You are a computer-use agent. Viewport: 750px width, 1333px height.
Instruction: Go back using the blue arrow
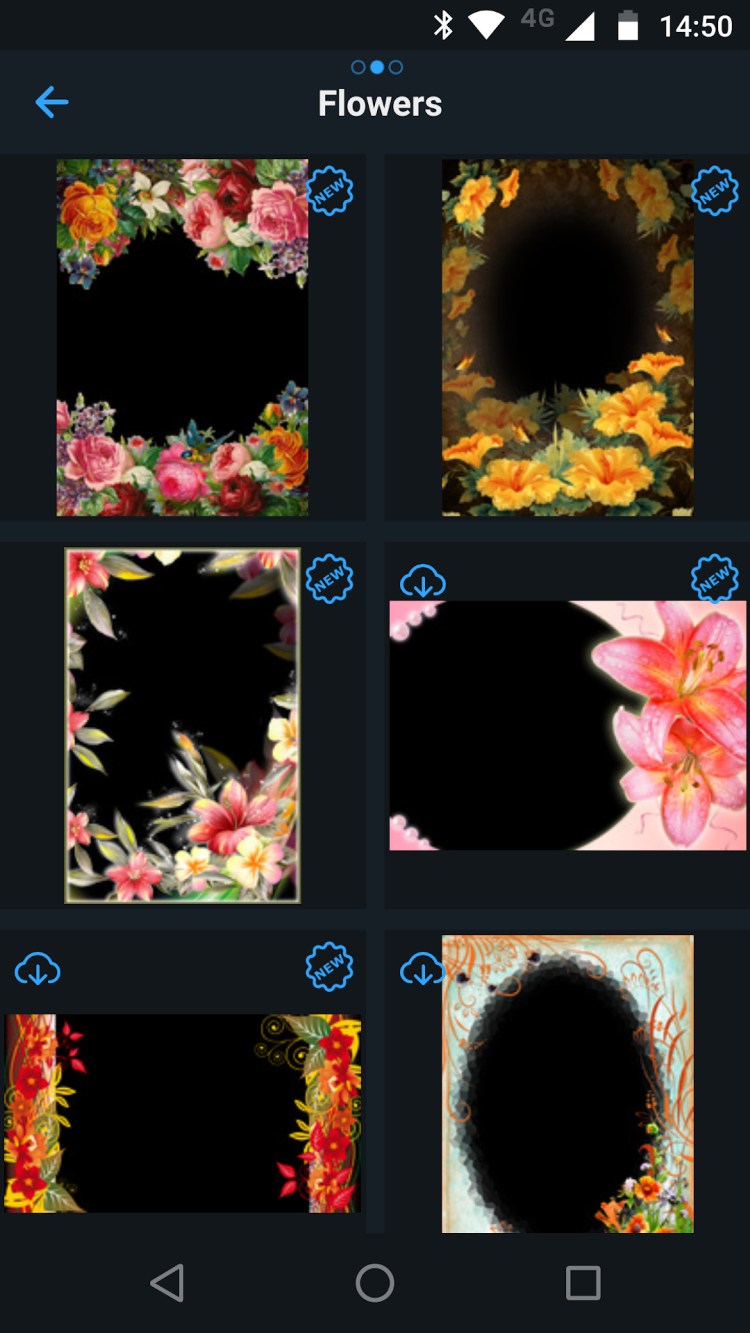51,102
